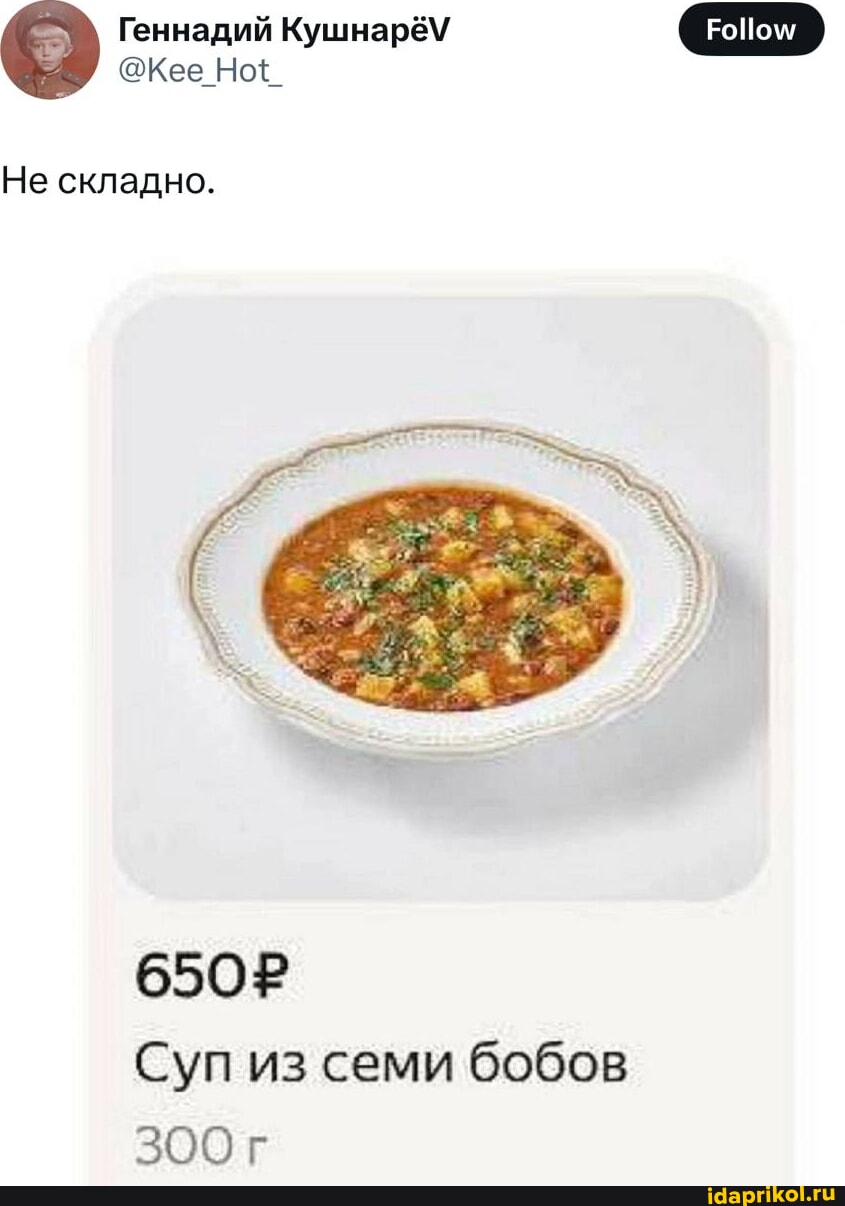Open the @Kee_Hot_ profile handle

[200, 73]
